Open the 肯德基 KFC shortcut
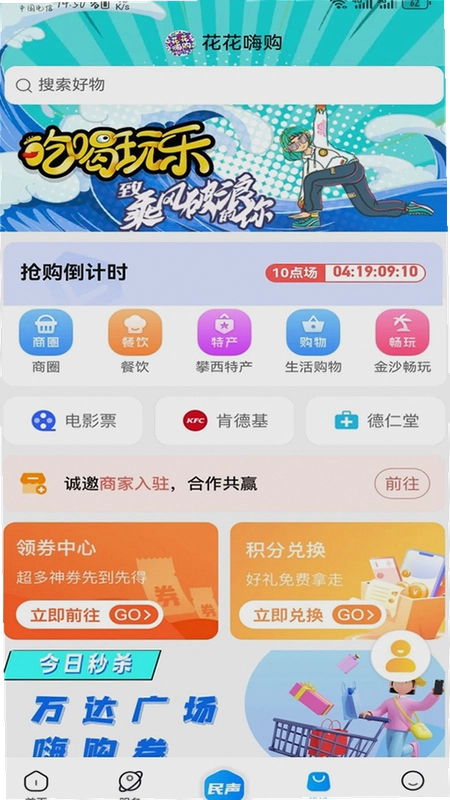 pyautogui.click(x=224, y=421)
